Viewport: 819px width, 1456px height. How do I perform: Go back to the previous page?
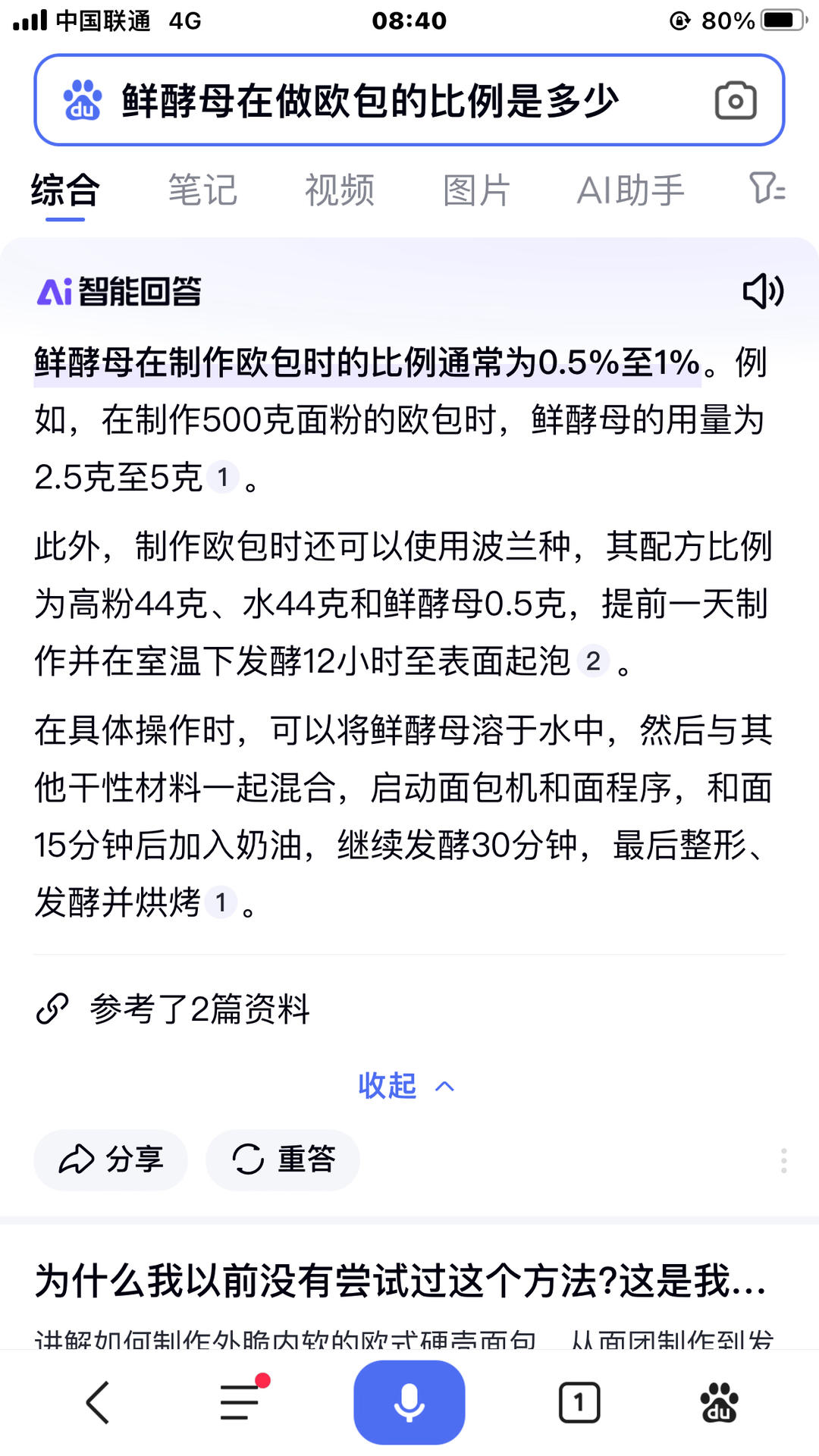[99, 1402]
